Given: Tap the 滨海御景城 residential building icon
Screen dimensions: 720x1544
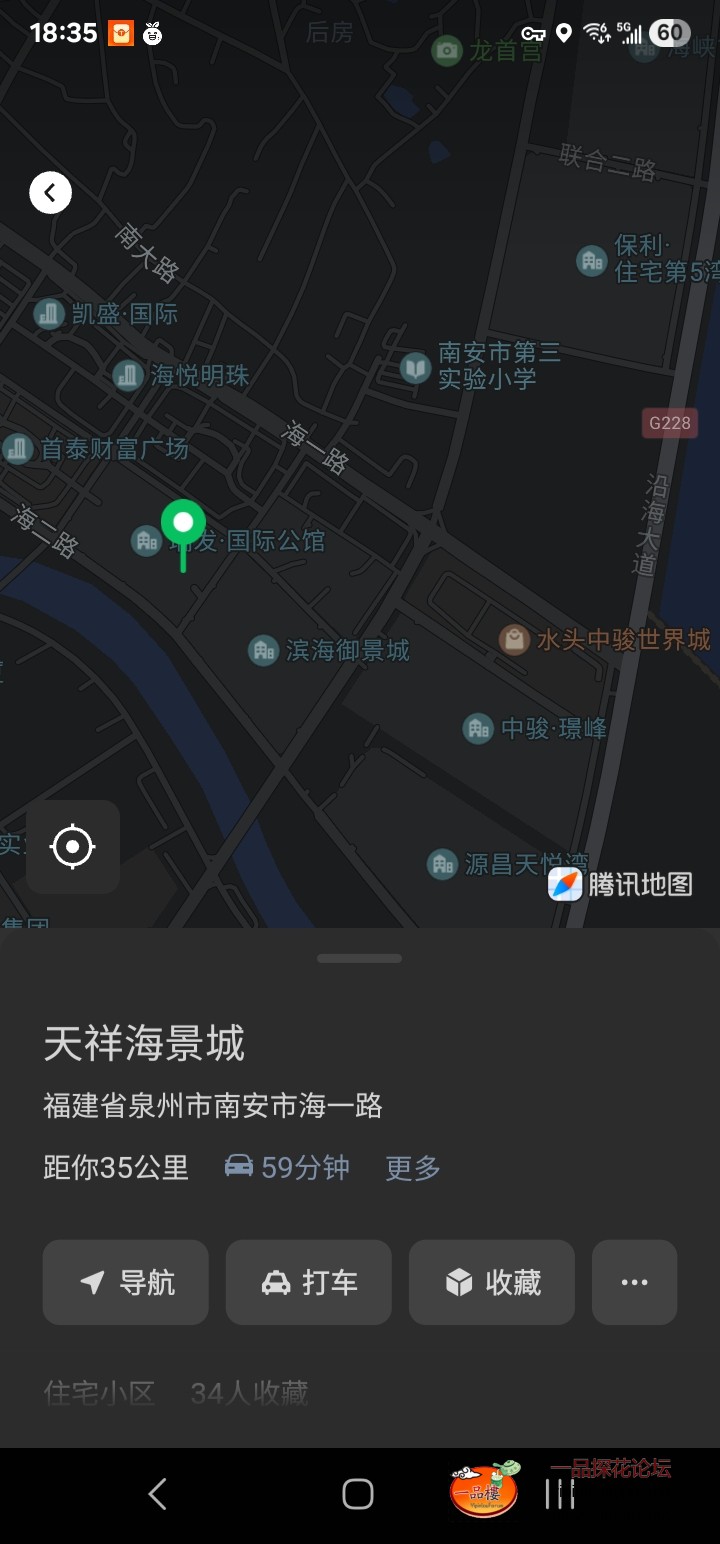Looking at the screenshot, I should pos(263,650).
